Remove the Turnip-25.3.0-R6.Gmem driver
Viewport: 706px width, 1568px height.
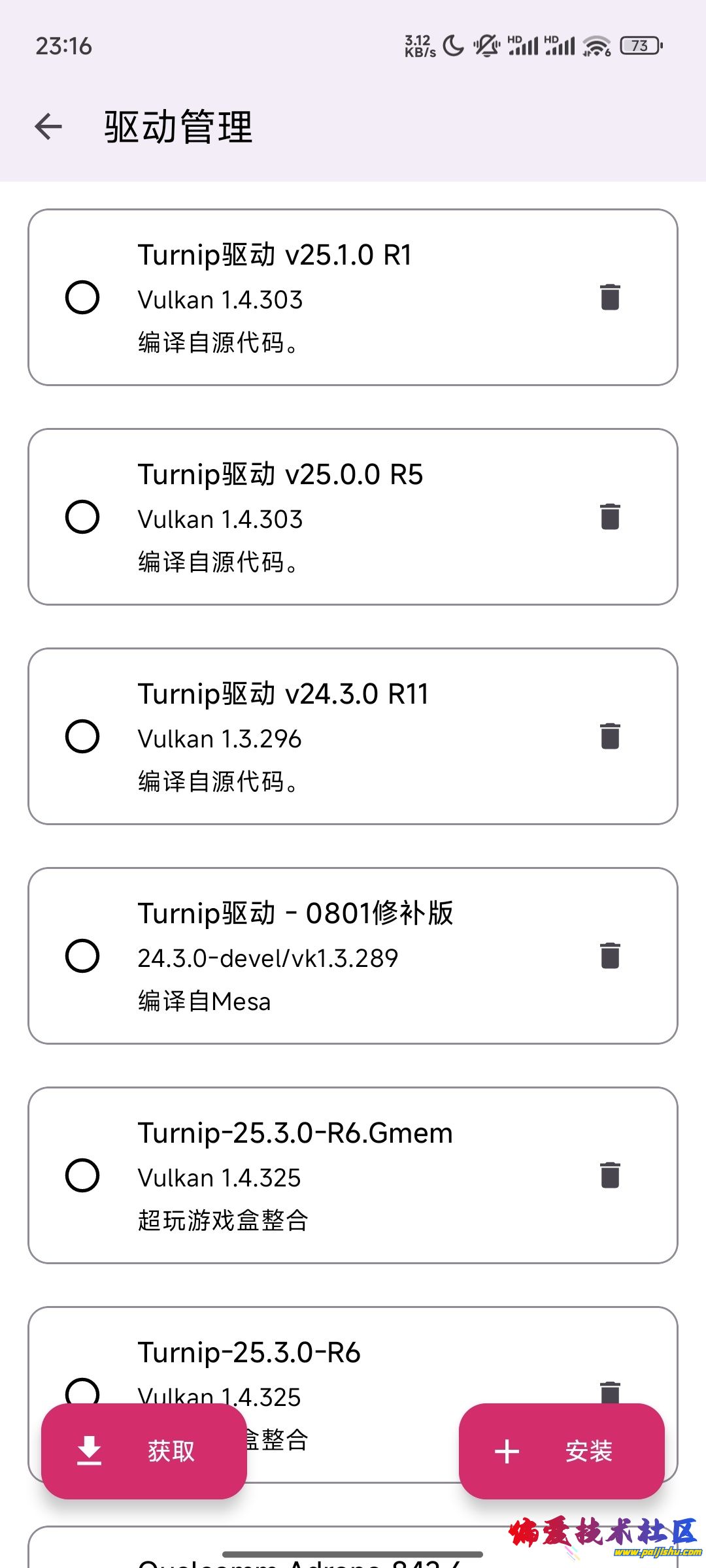tap(610, 1175)
